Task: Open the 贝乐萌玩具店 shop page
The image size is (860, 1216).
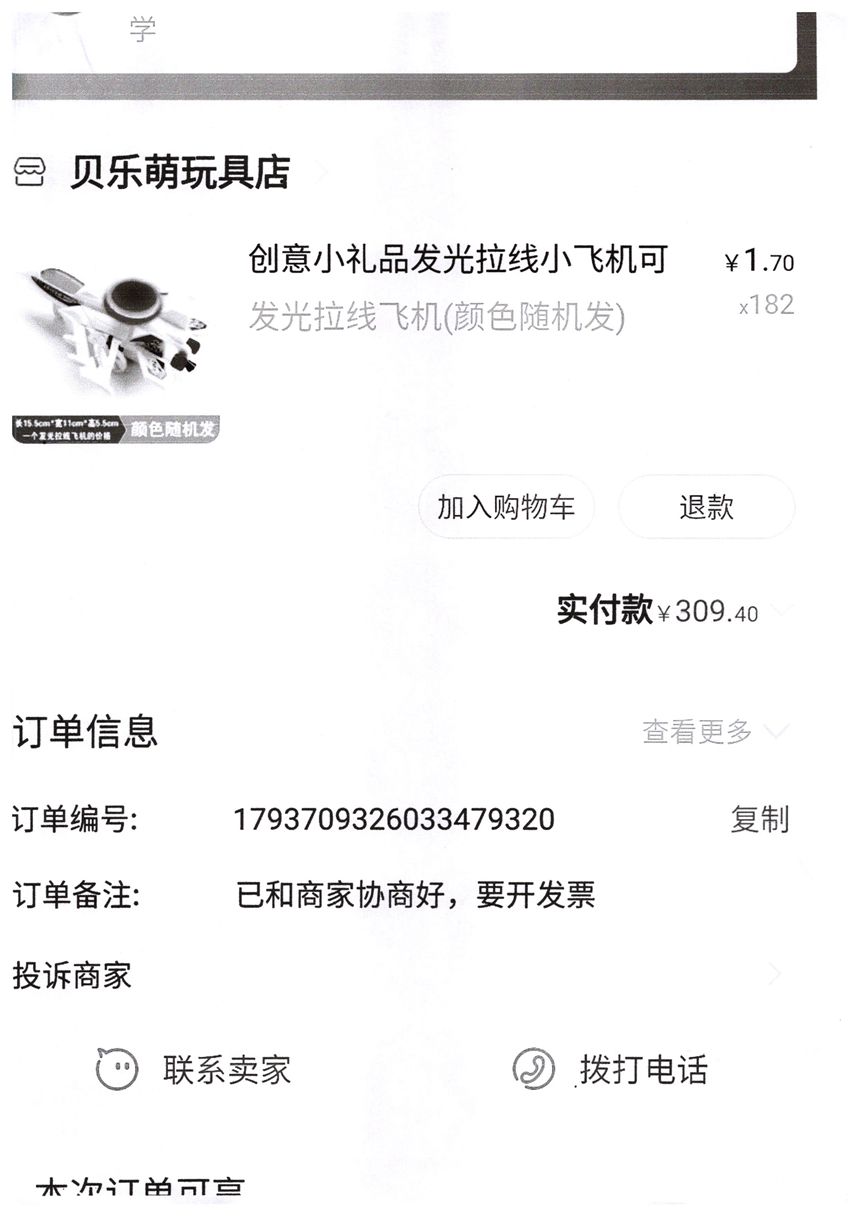Action: point(179,173)
